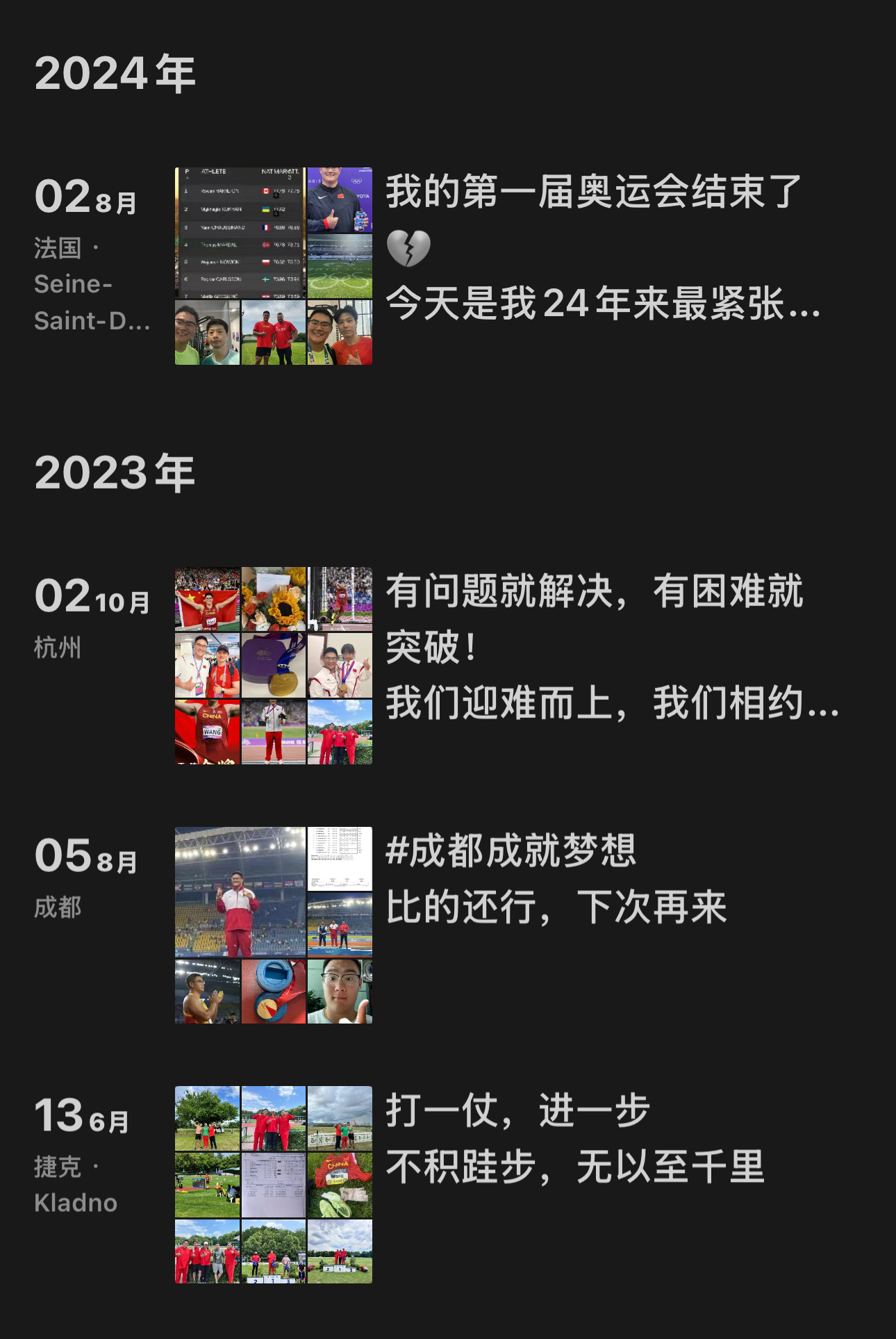
Task: Open the 02 August Olympics post photos
Action: (x=273, y=266)
